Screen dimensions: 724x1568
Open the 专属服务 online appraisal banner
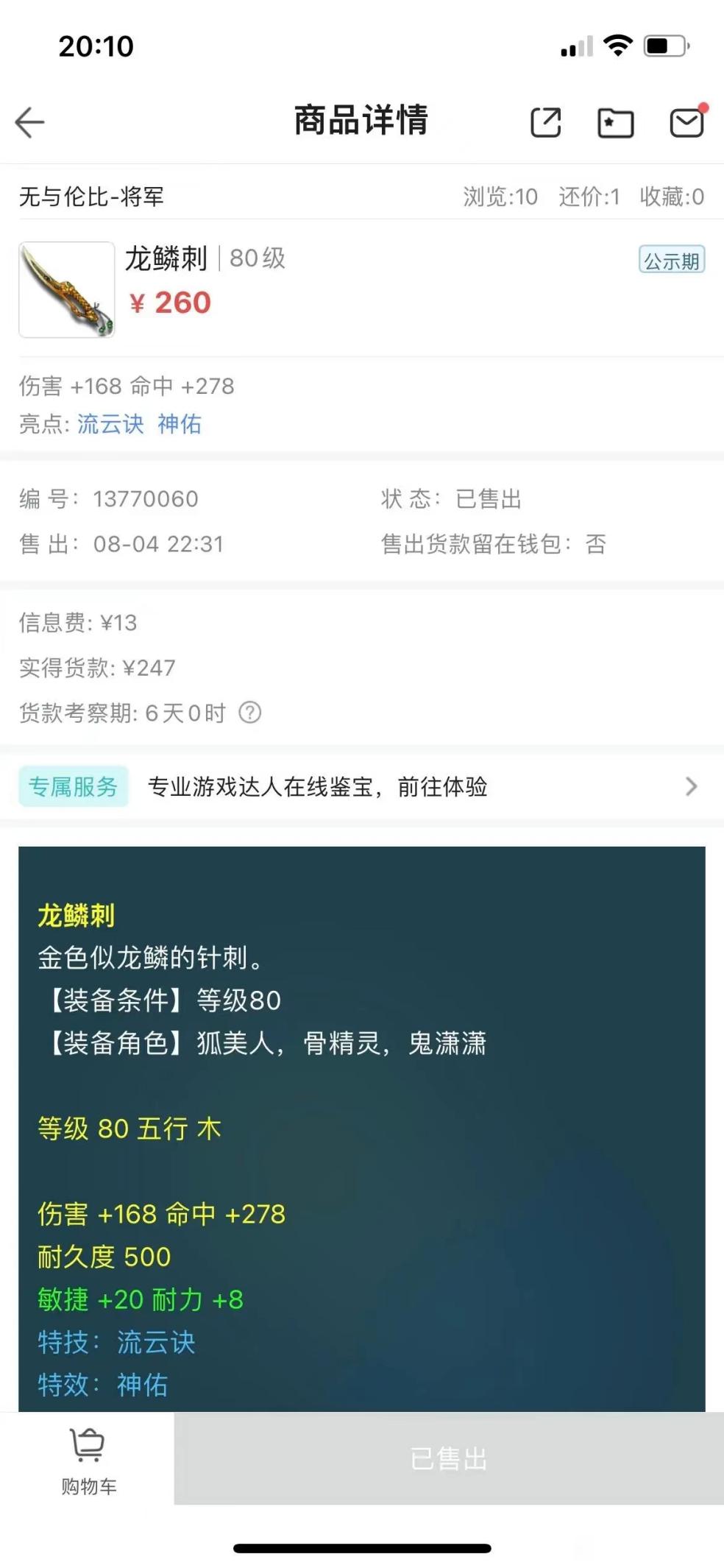pos(362,786)
